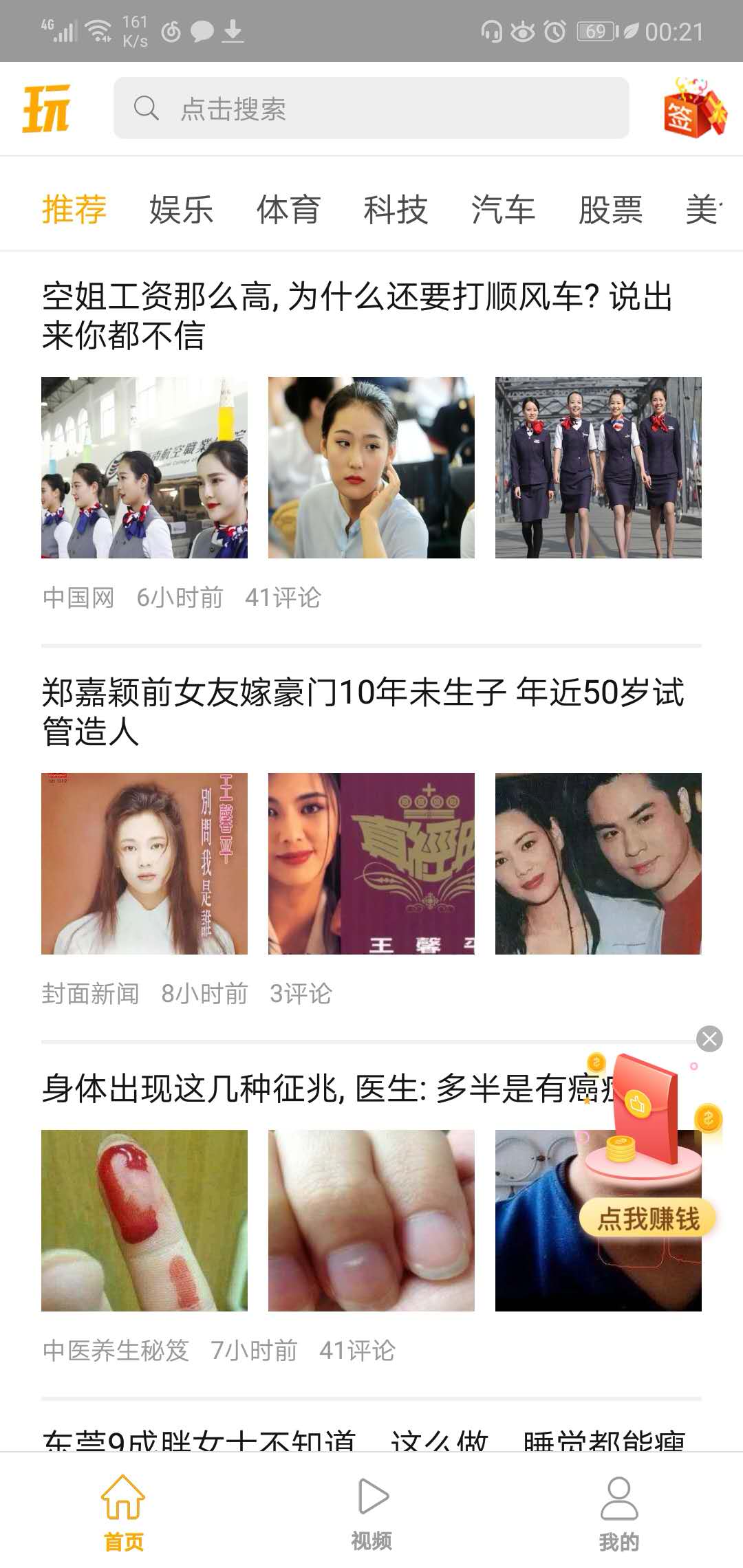Select the 科技 category
The image size is (743, 1568).
point(396,208)
